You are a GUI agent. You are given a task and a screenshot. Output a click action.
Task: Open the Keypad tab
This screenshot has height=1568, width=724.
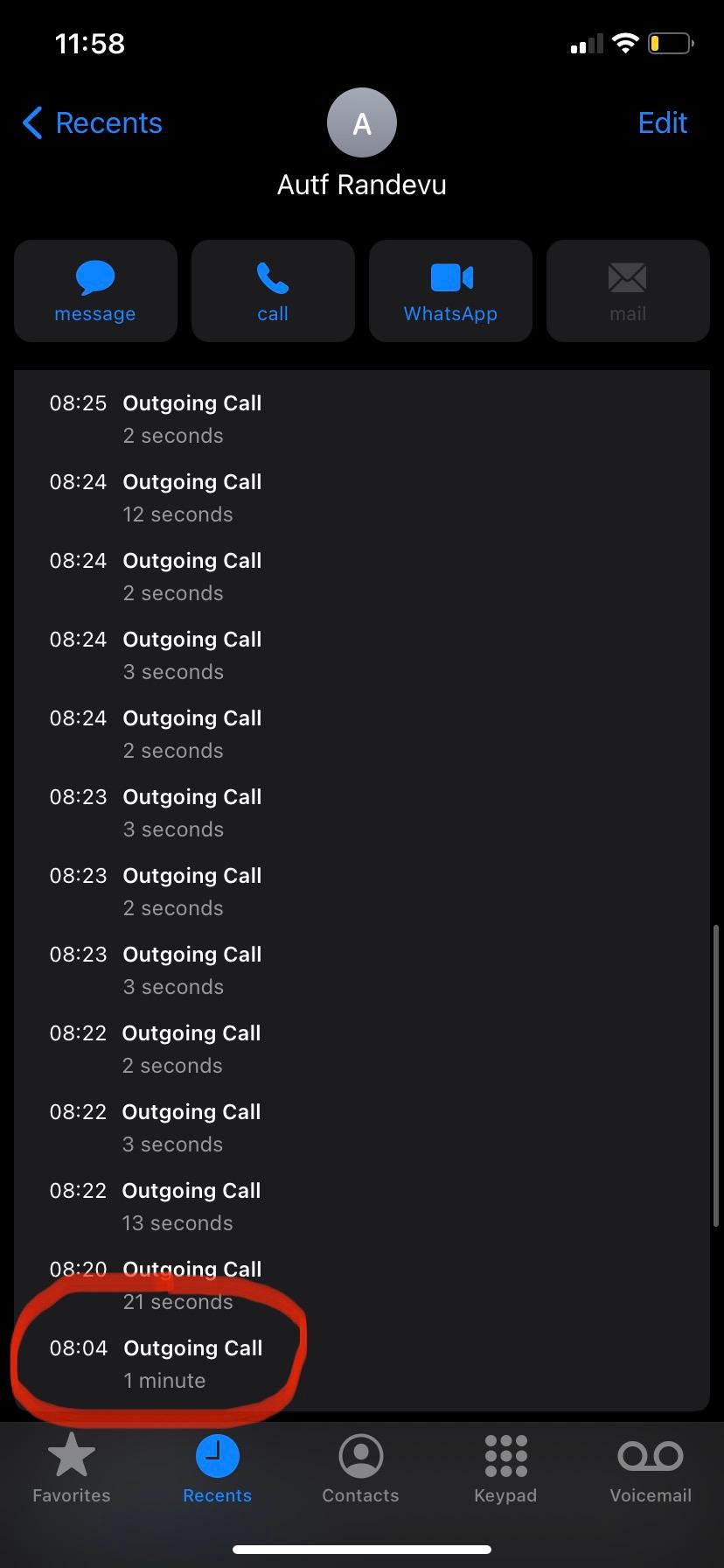505,1468
